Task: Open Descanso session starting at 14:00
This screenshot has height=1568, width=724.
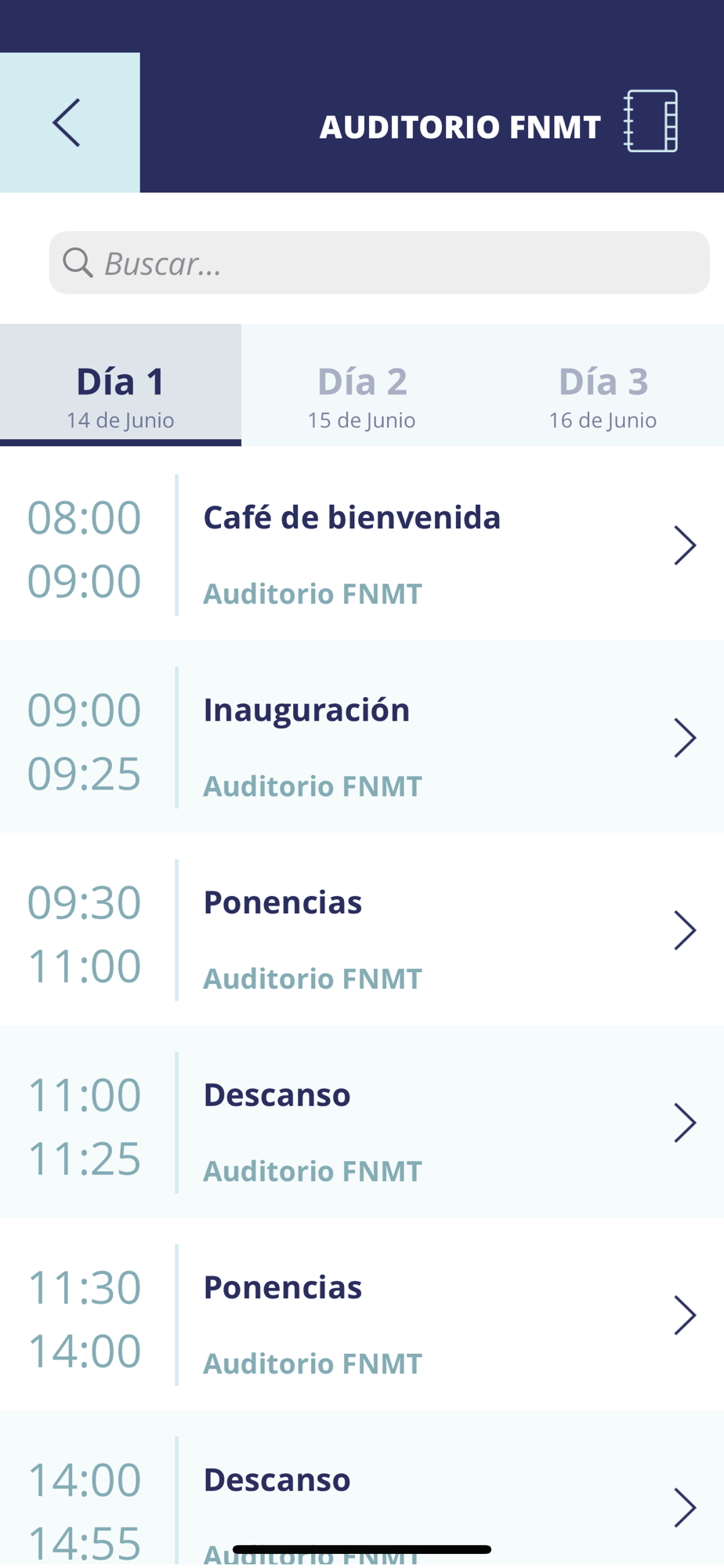Action: tap(362, 1489)
